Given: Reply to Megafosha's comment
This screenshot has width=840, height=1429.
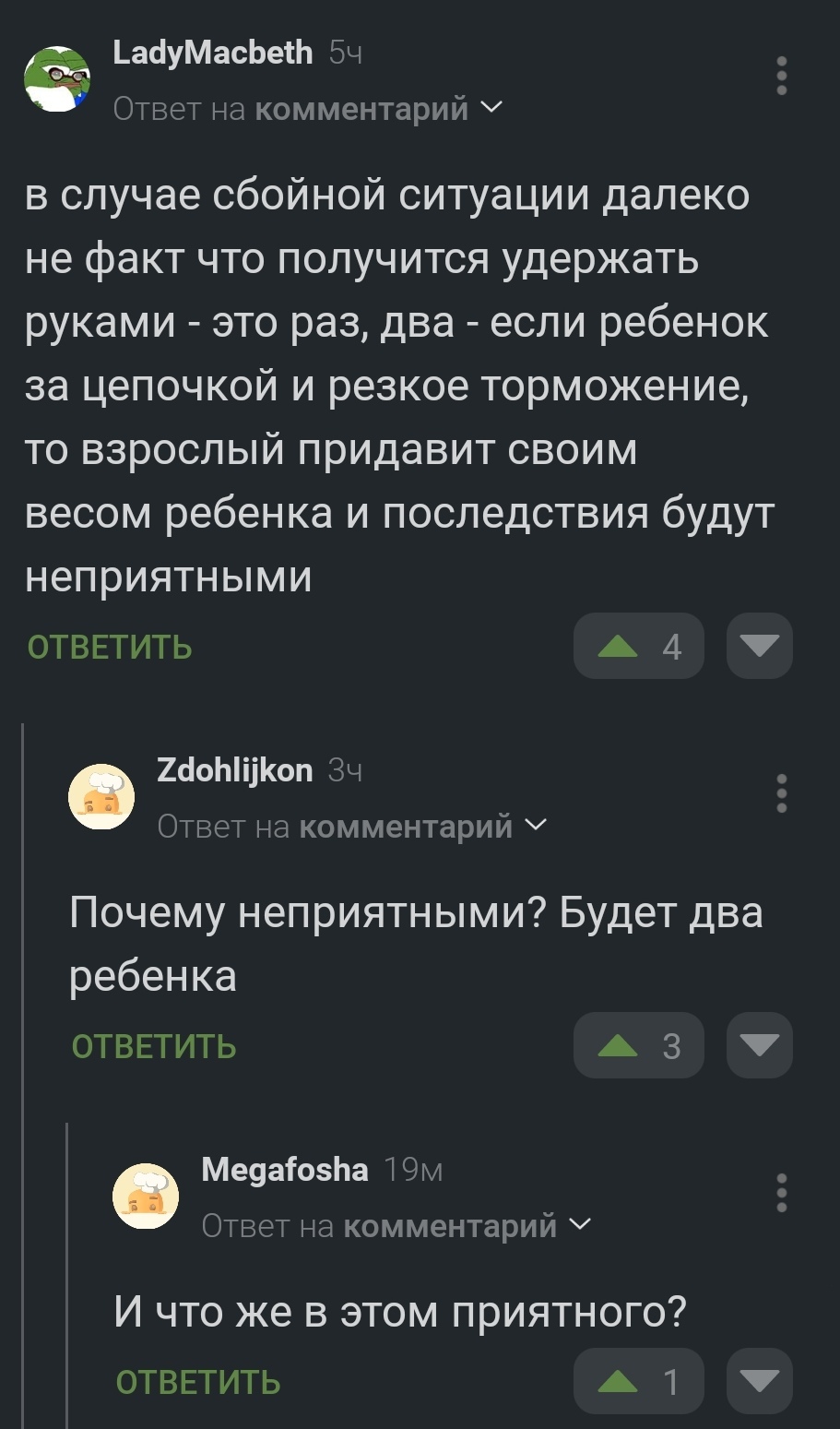Looking at the screenshot, I should pos(198,1382).
